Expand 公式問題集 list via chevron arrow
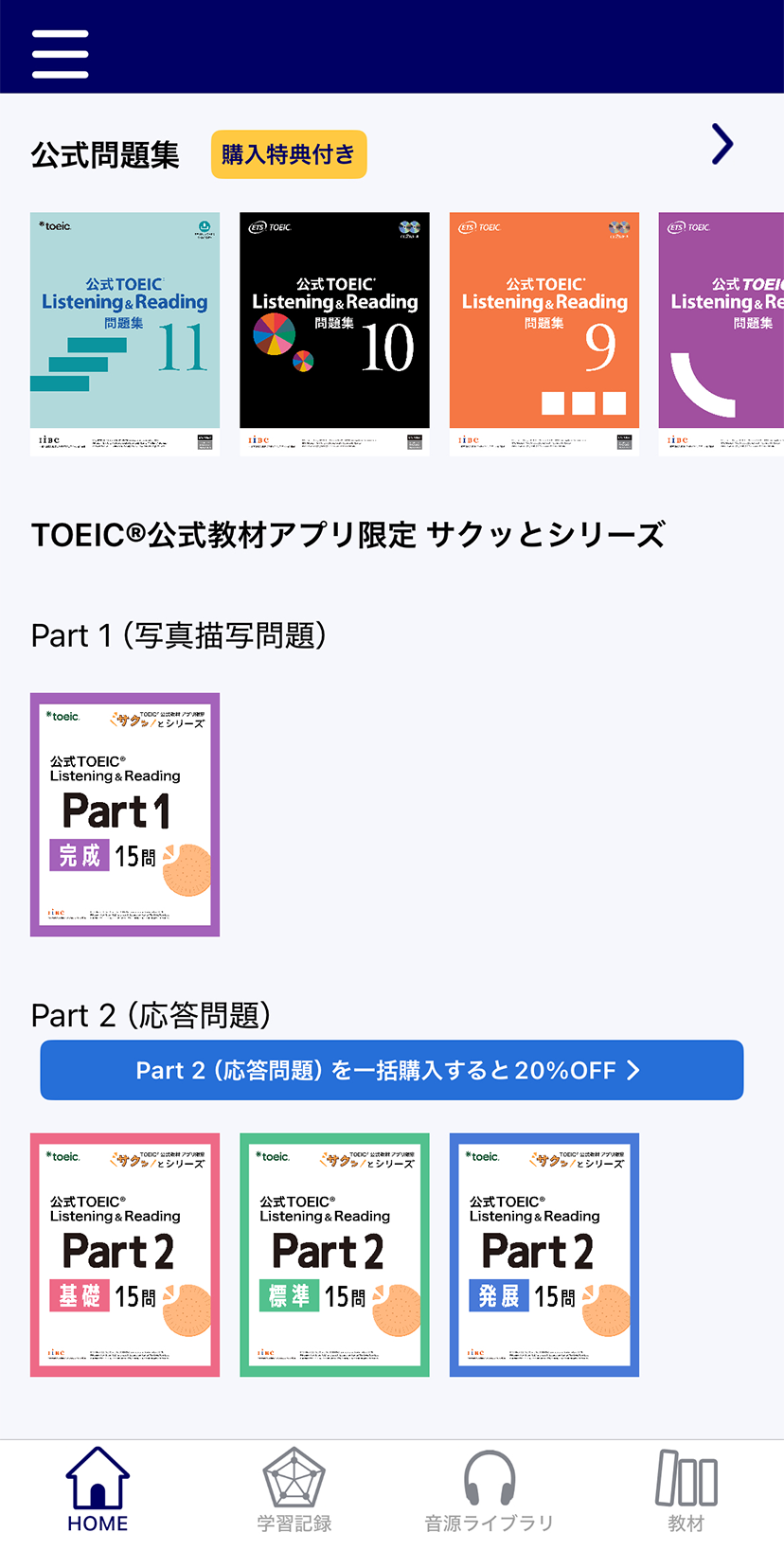Screen dimensions: 784x1568 [x=722, y=145]
